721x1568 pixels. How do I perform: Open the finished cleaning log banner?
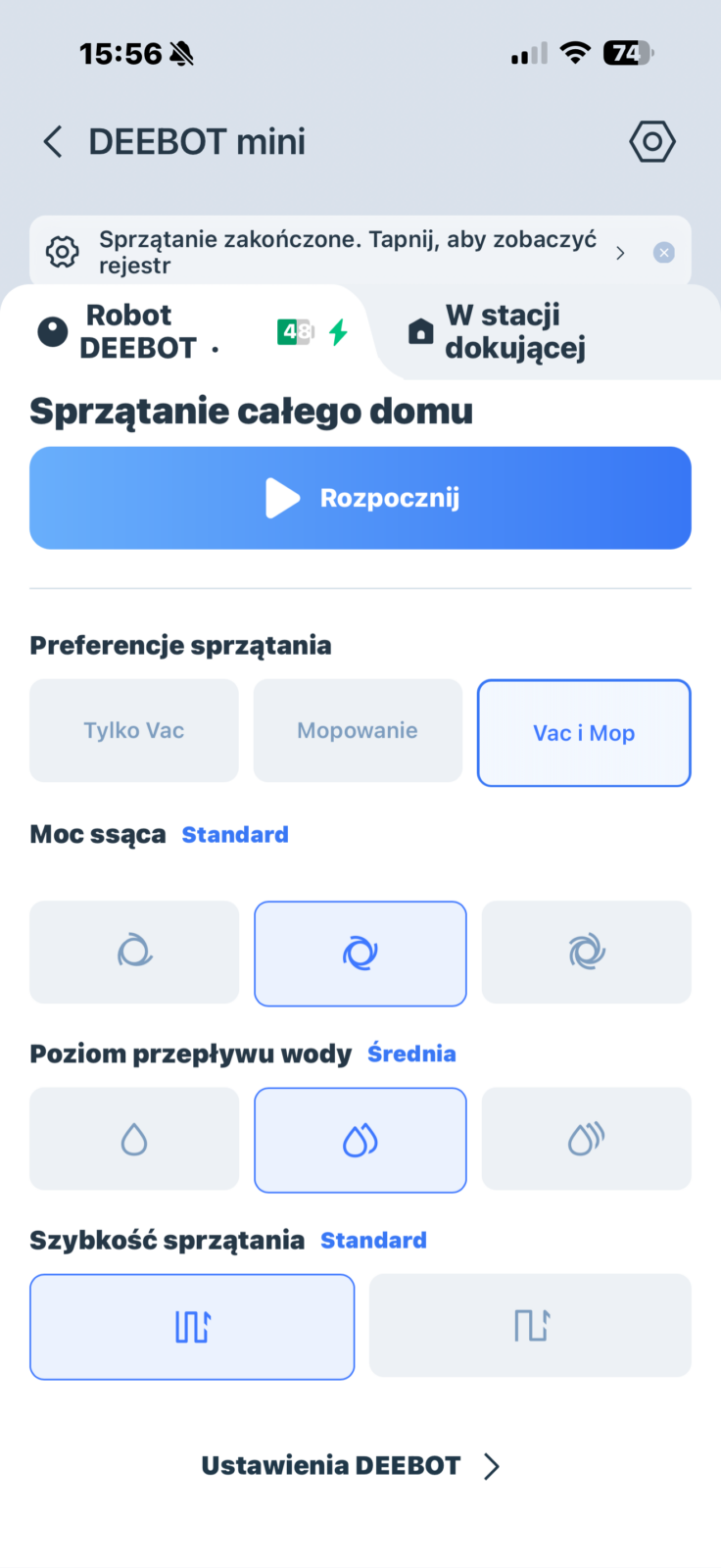tap(333, 252)
